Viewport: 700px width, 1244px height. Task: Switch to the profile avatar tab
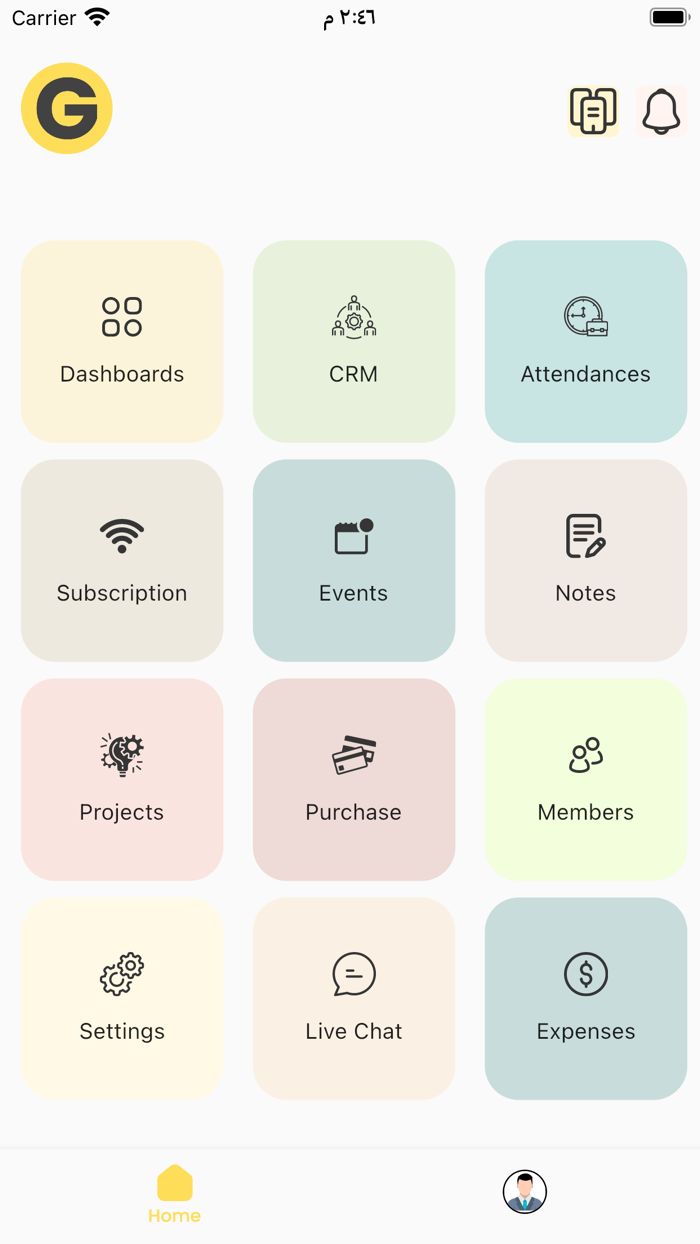coord(525,1192)
